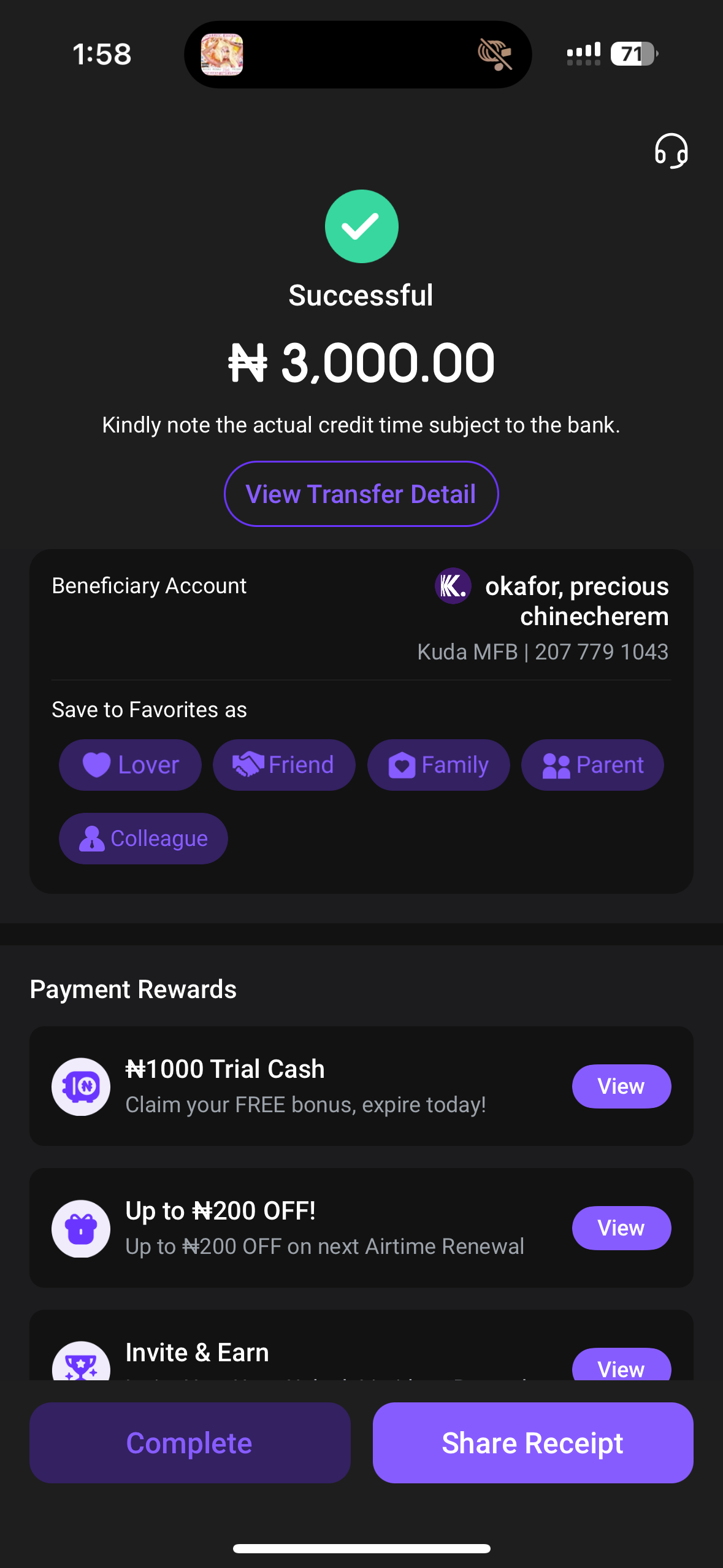
Task: Select the Family favorites chip
Action: [438, 765]
